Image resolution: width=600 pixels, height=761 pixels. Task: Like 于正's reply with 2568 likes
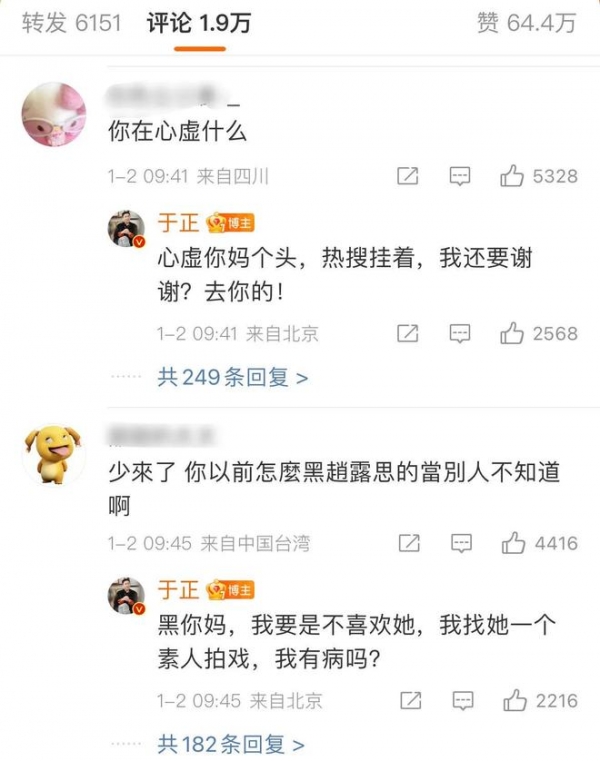513,333
